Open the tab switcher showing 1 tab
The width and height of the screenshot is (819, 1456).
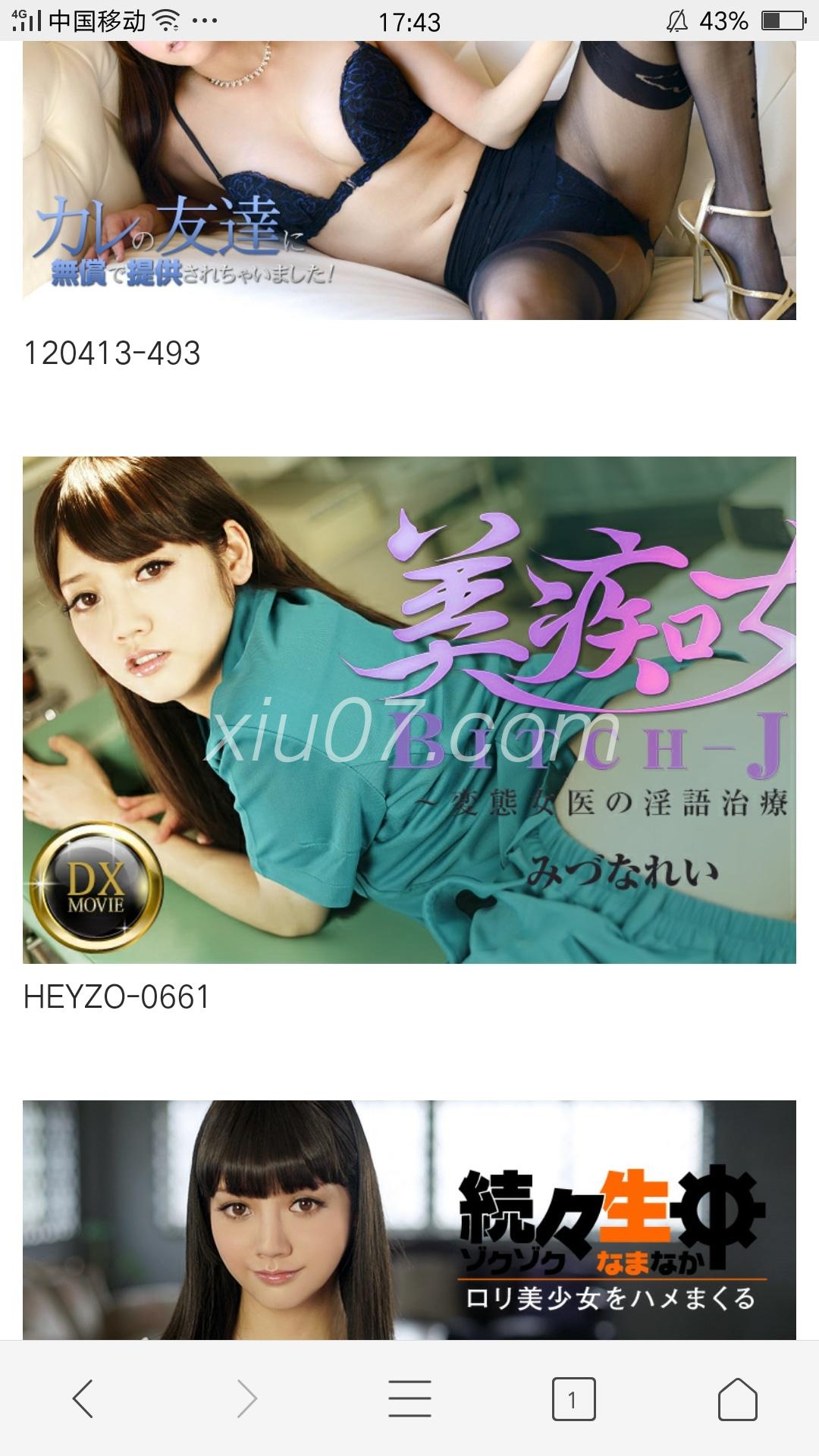coord(573,1398)
